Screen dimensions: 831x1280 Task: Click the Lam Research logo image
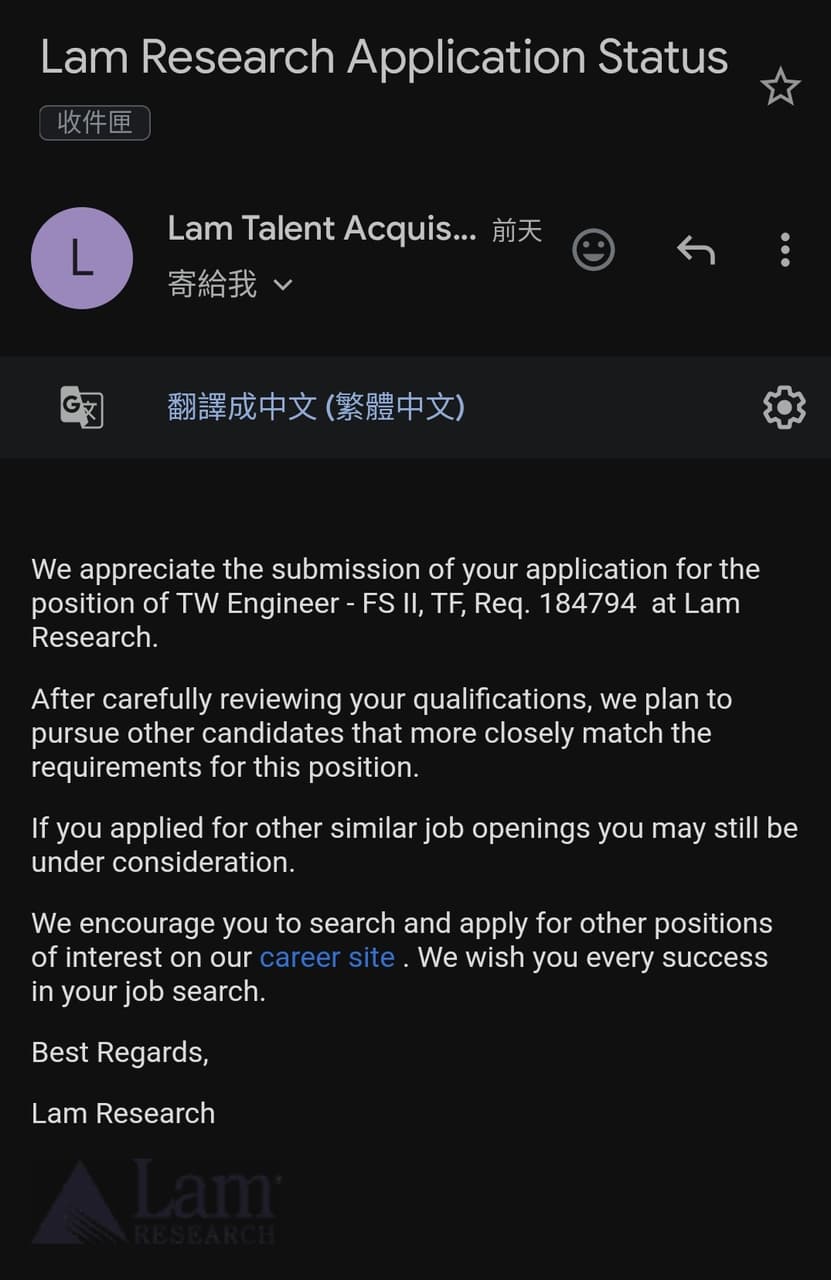coord(155,1207)
